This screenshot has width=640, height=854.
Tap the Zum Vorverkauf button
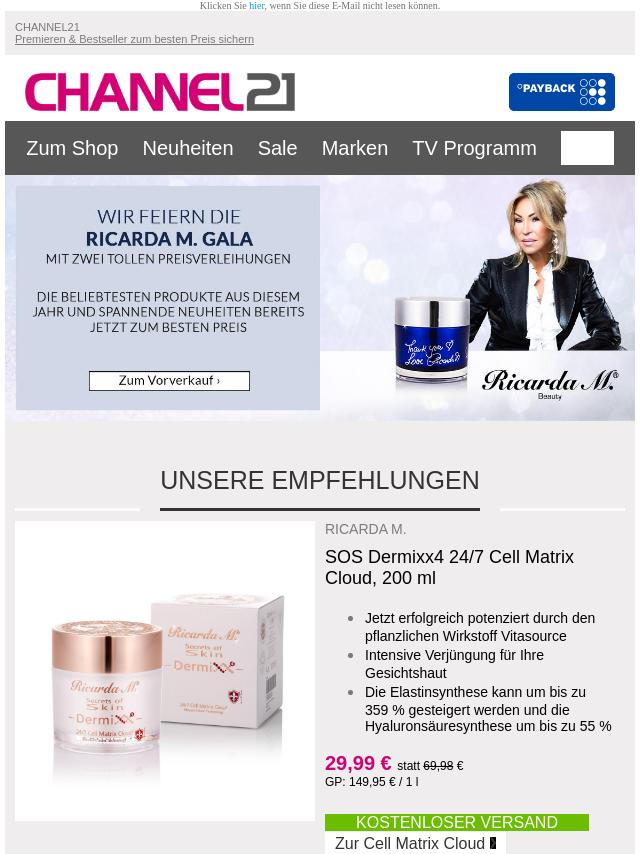[169, 381]
